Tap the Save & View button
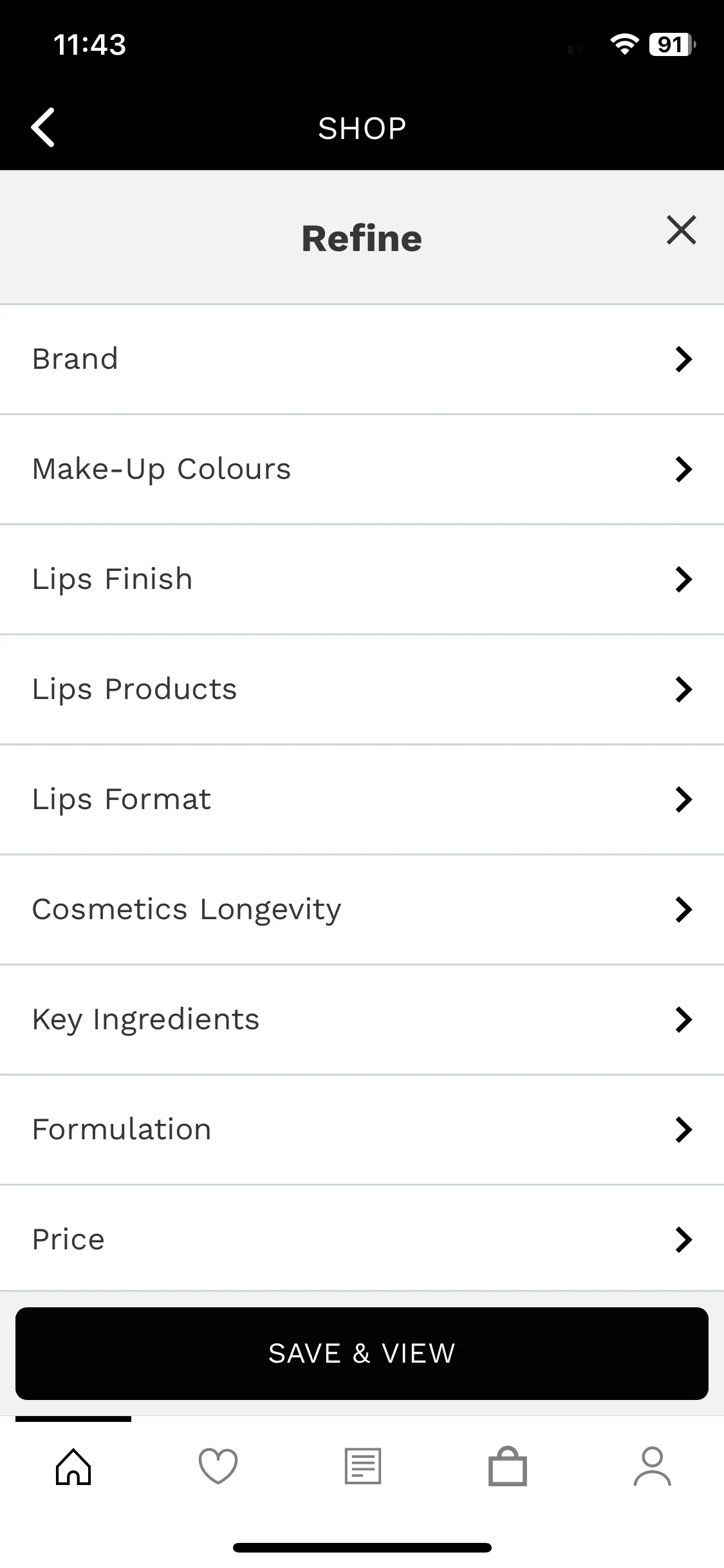This screenshot has height=1568, width=724. tap(362, 1353)
